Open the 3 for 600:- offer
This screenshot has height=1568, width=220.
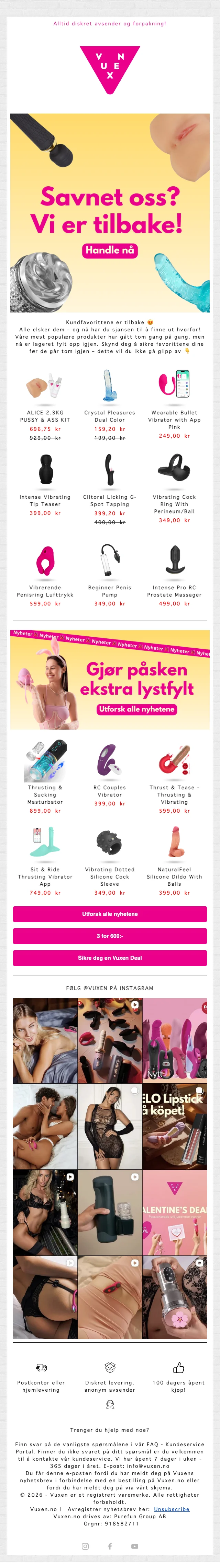(110, 935)
